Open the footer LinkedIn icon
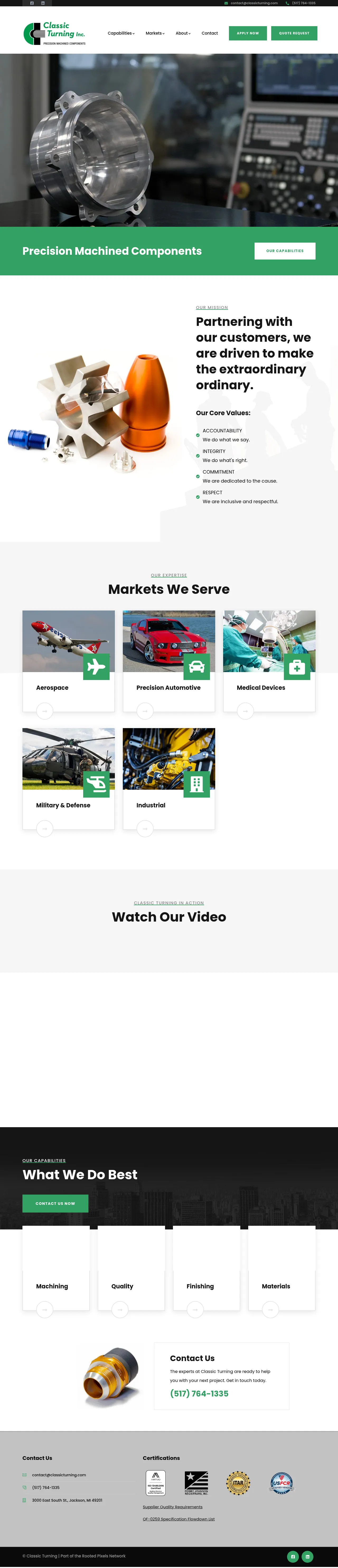Screen dimensions: 338x1568 tap(308, 1556)
